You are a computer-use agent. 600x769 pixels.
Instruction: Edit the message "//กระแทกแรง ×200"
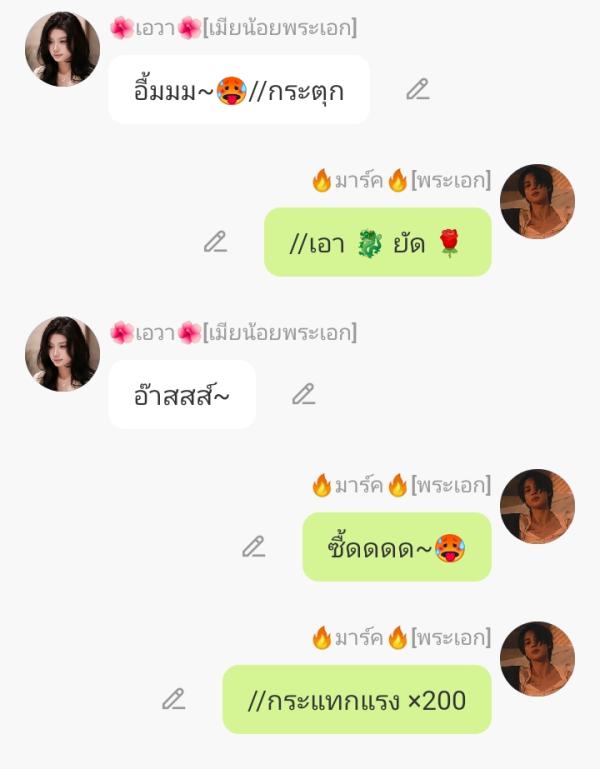[x=174, y=699]
